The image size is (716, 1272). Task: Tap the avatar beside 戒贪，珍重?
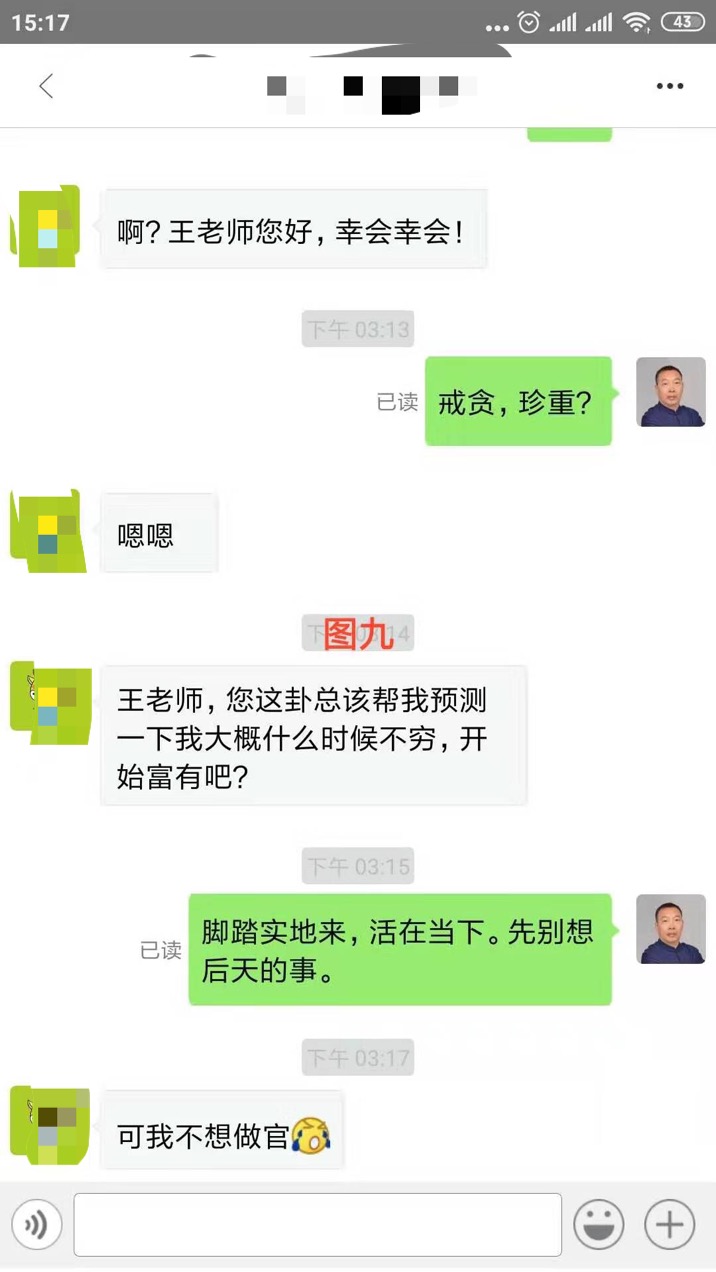pyautogui.click(x=671, y=392)
